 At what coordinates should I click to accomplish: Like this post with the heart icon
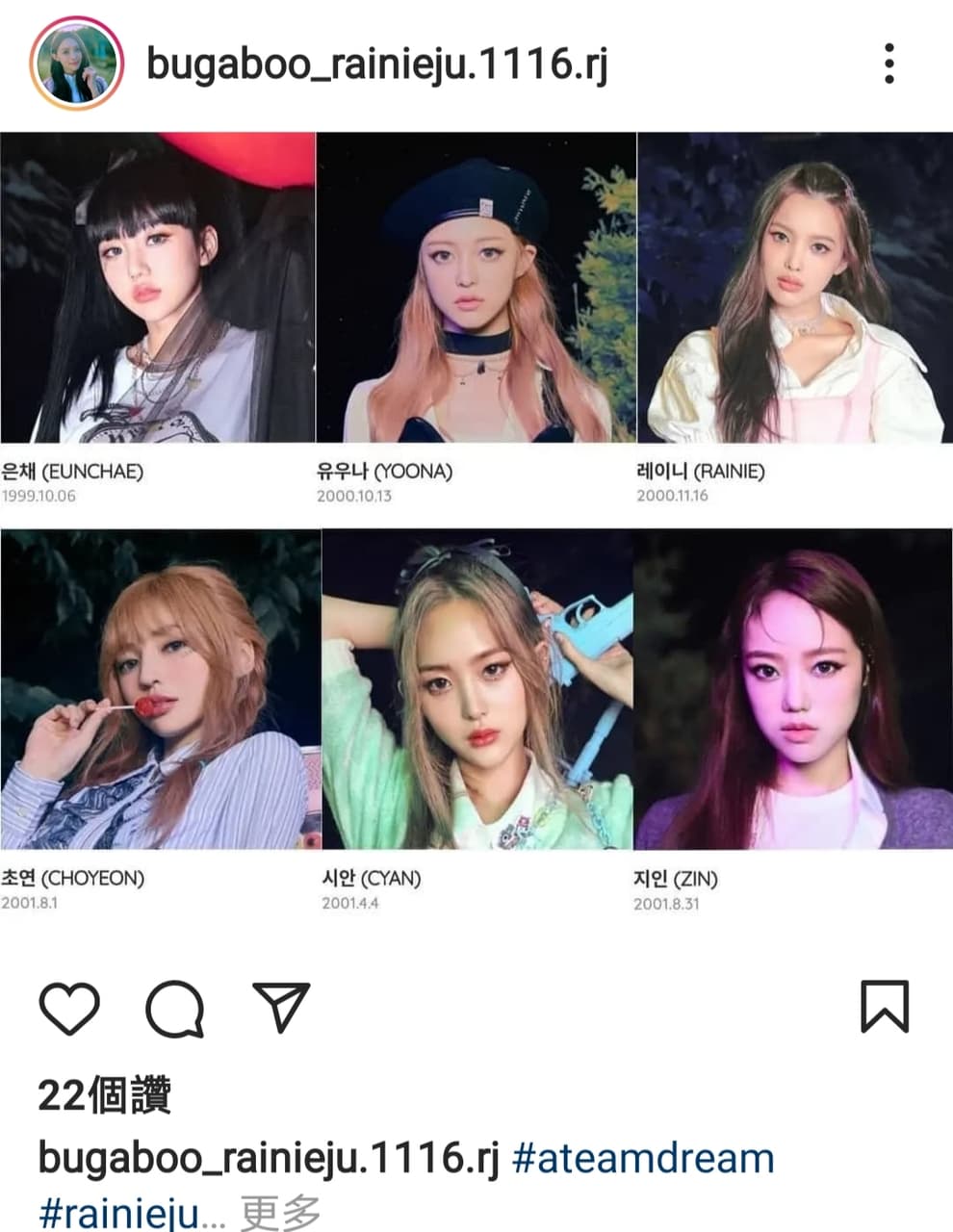pyautogui.click(x=69, y=1008)
